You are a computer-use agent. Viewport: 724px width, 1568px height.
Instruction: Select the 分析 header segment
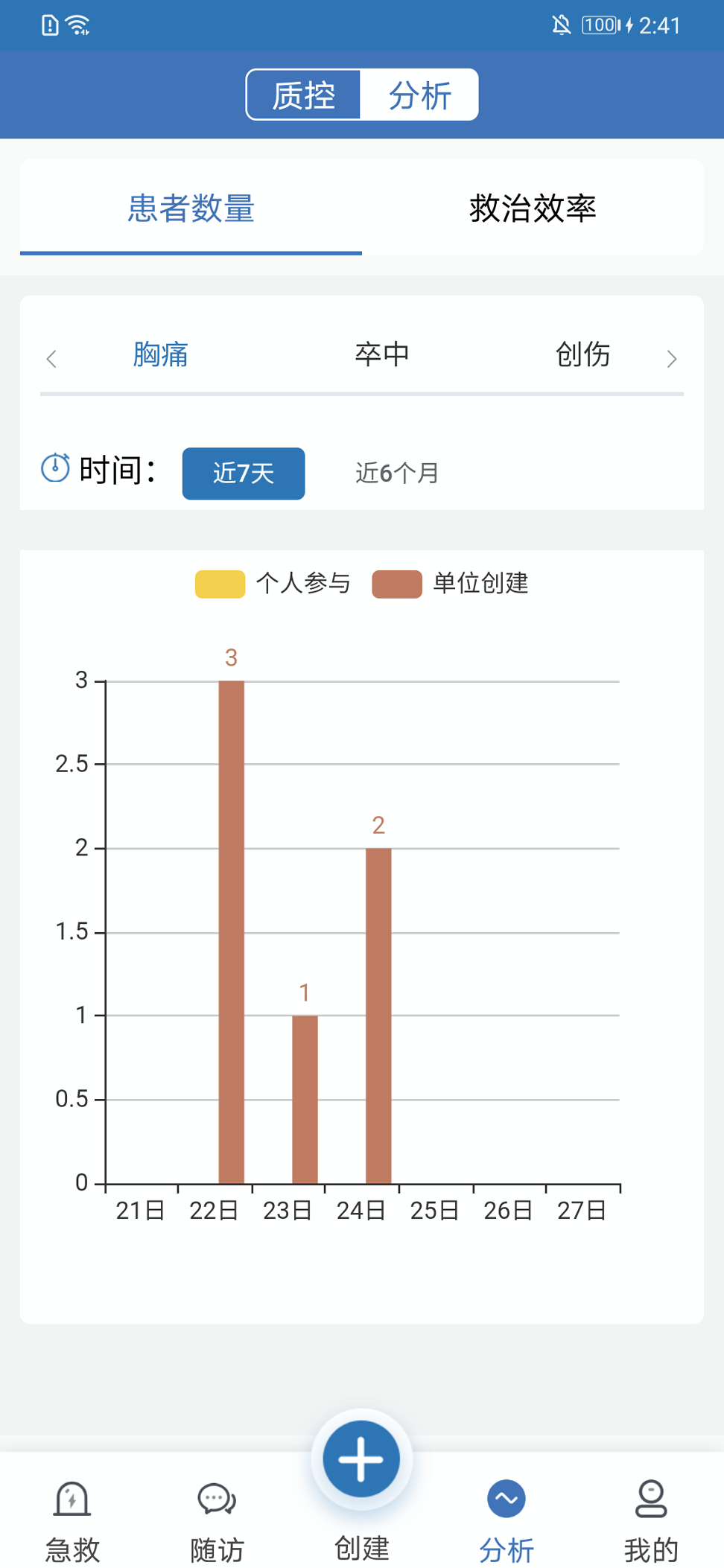pos(419,95)
